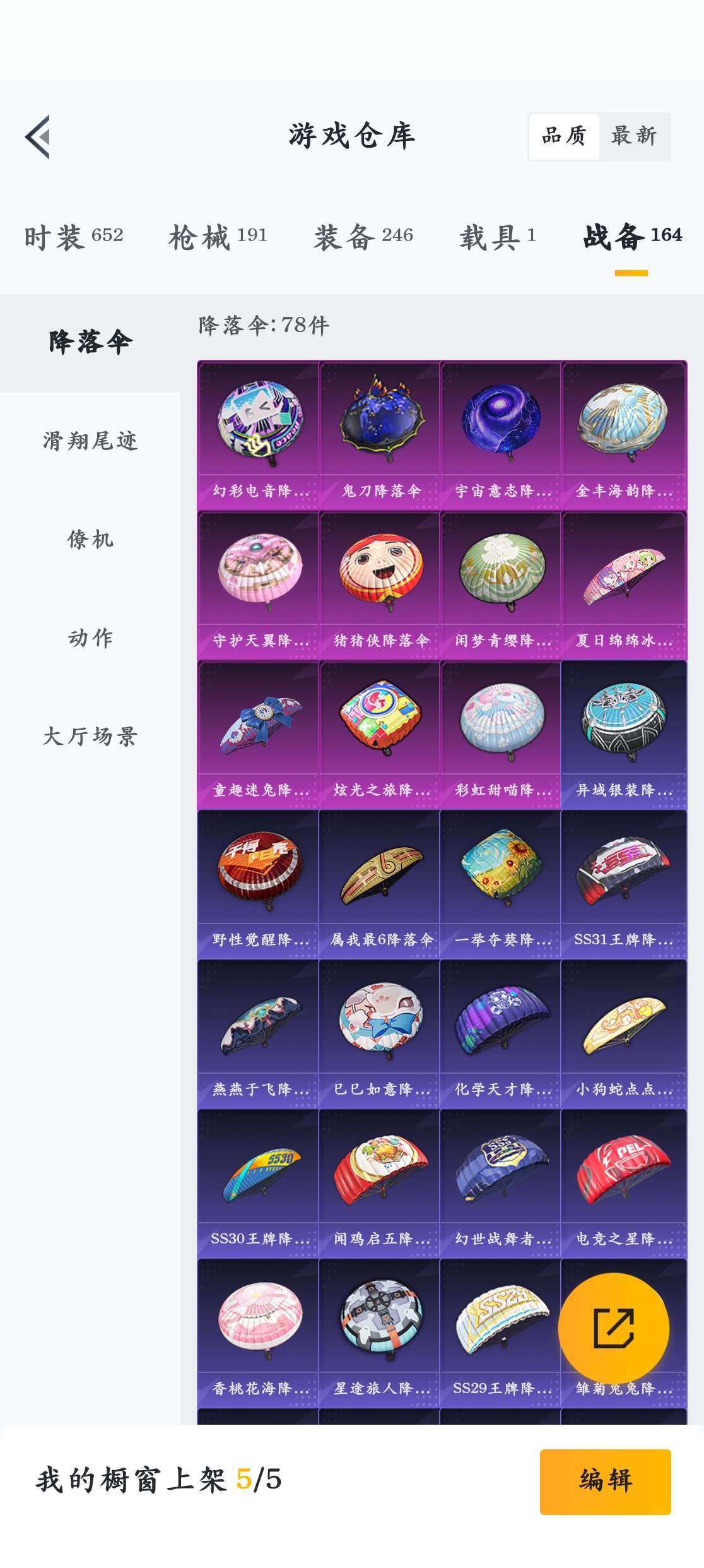Switch to the 枪械 tab
Image resolution: width=704 pixels, height=1568 pixels.
click(218, 237)
